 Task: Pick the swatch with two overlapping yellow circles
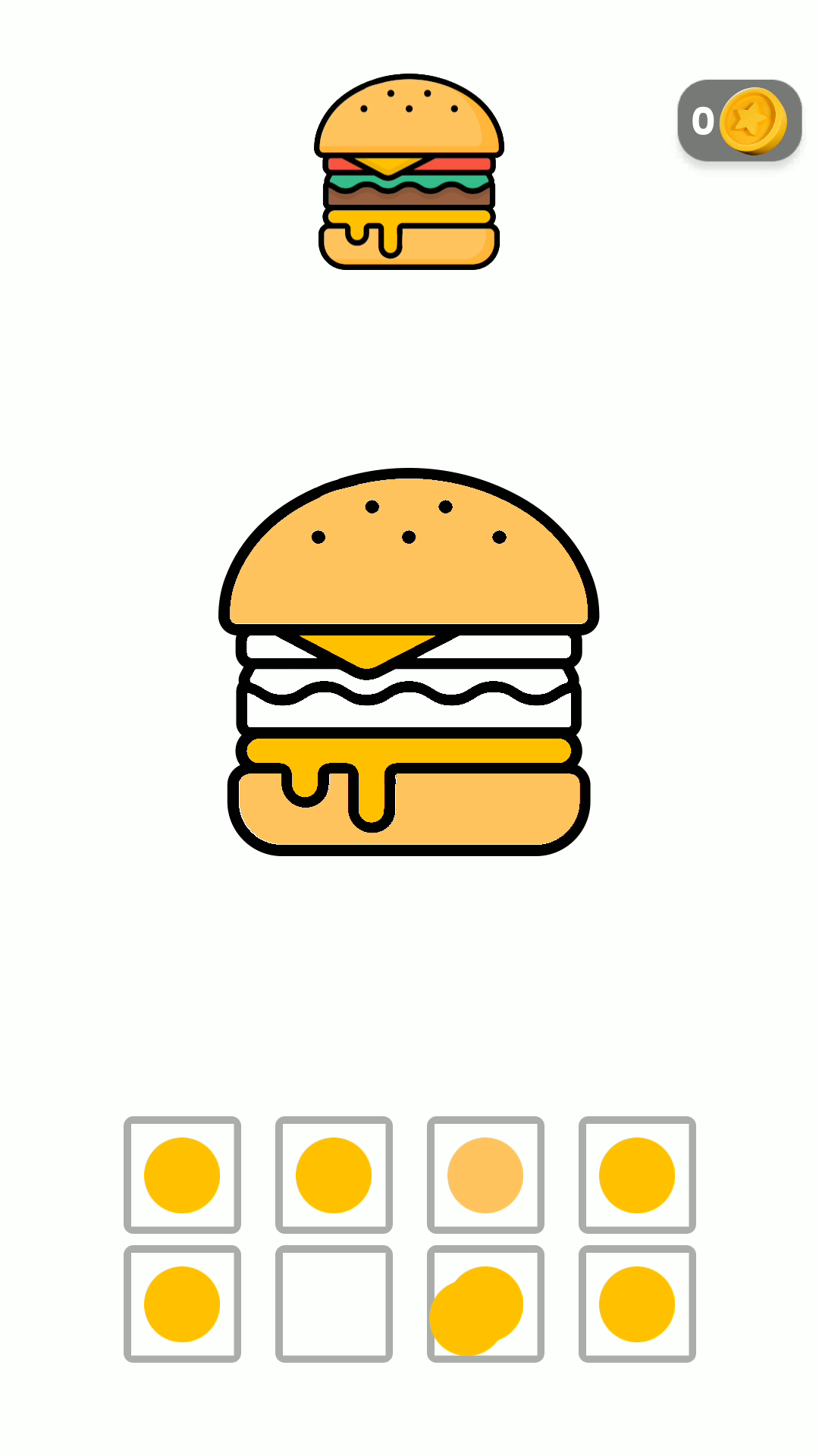tap(485, 1304)
